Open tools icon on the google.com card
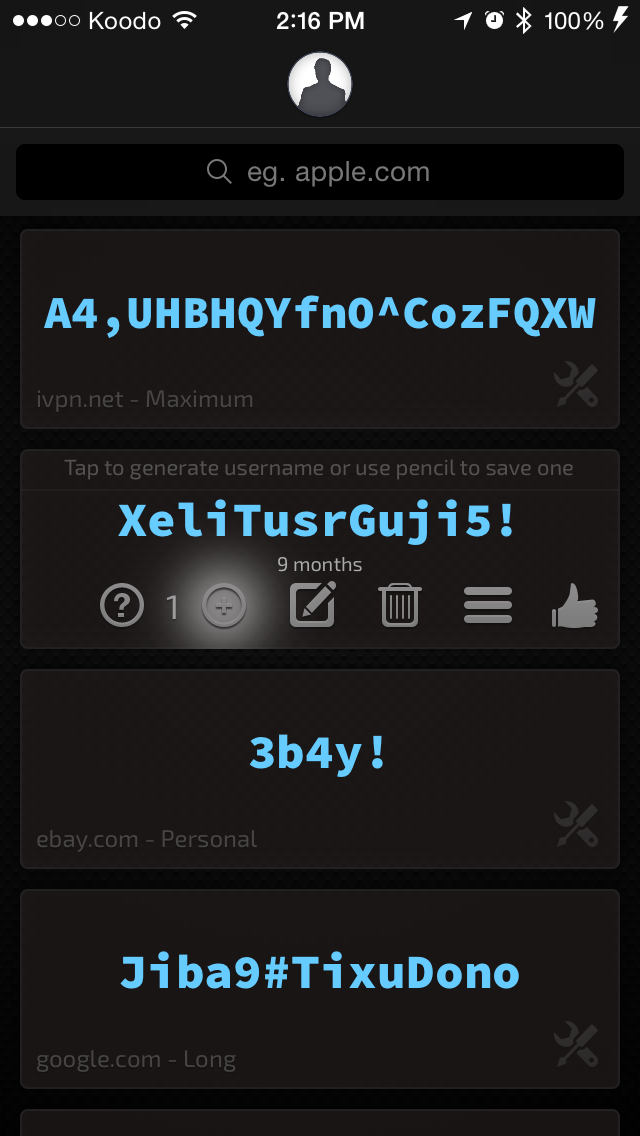Image resolution: width=640 pixels, height=1136 pixels. click(x=576, y=1046)
